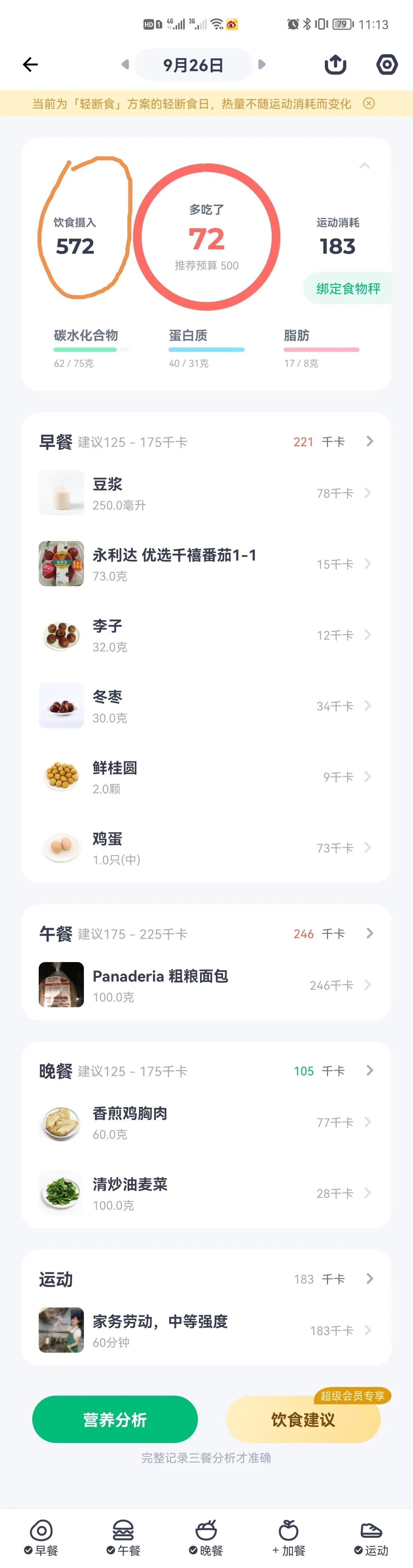The width and height of the screenshot is (413, 1568).
Task: Open the settings hexagon icon
Action: coord(387,64)
